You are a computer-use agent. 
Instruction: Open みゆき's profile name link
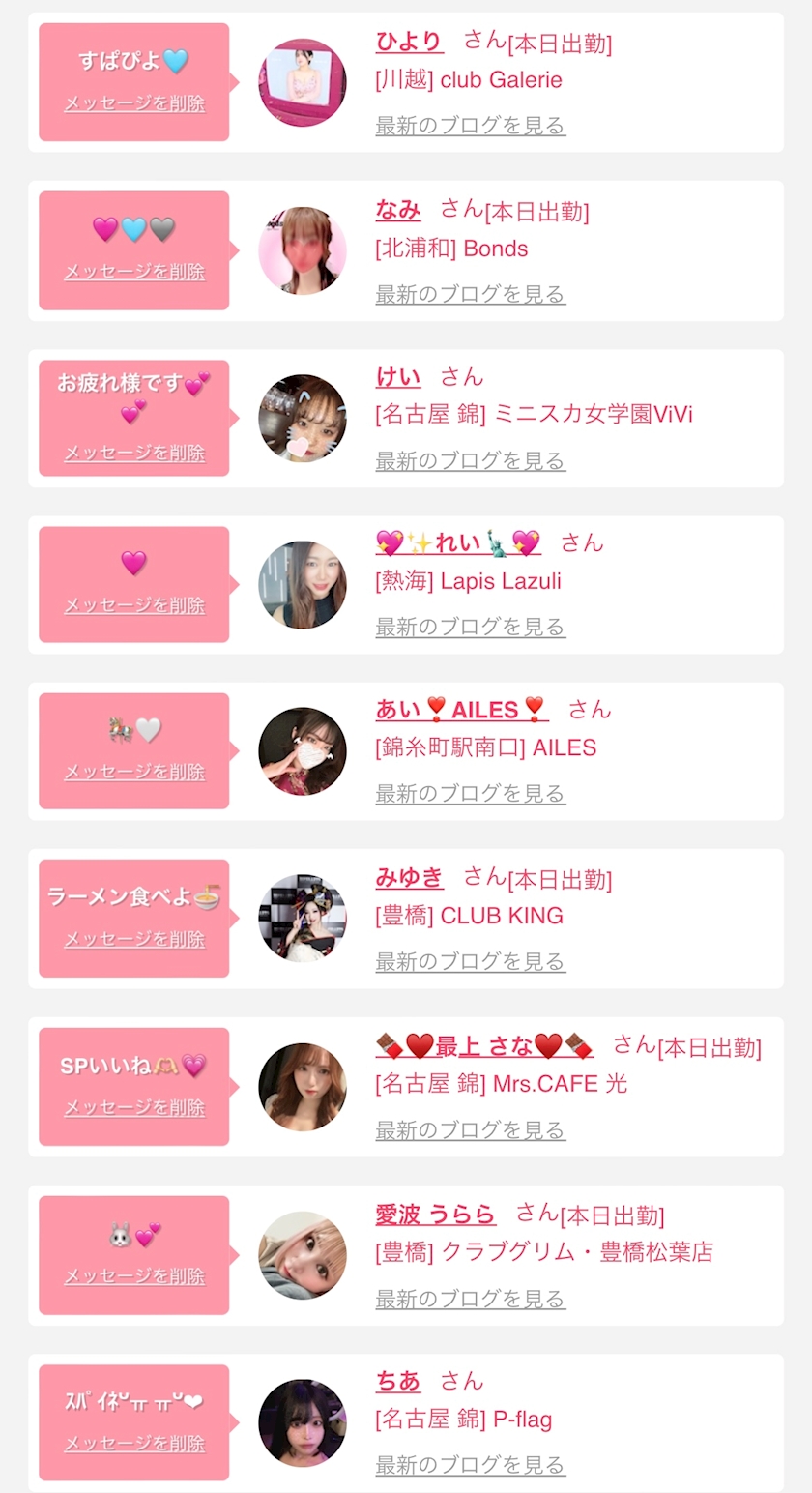coord(409,878)
